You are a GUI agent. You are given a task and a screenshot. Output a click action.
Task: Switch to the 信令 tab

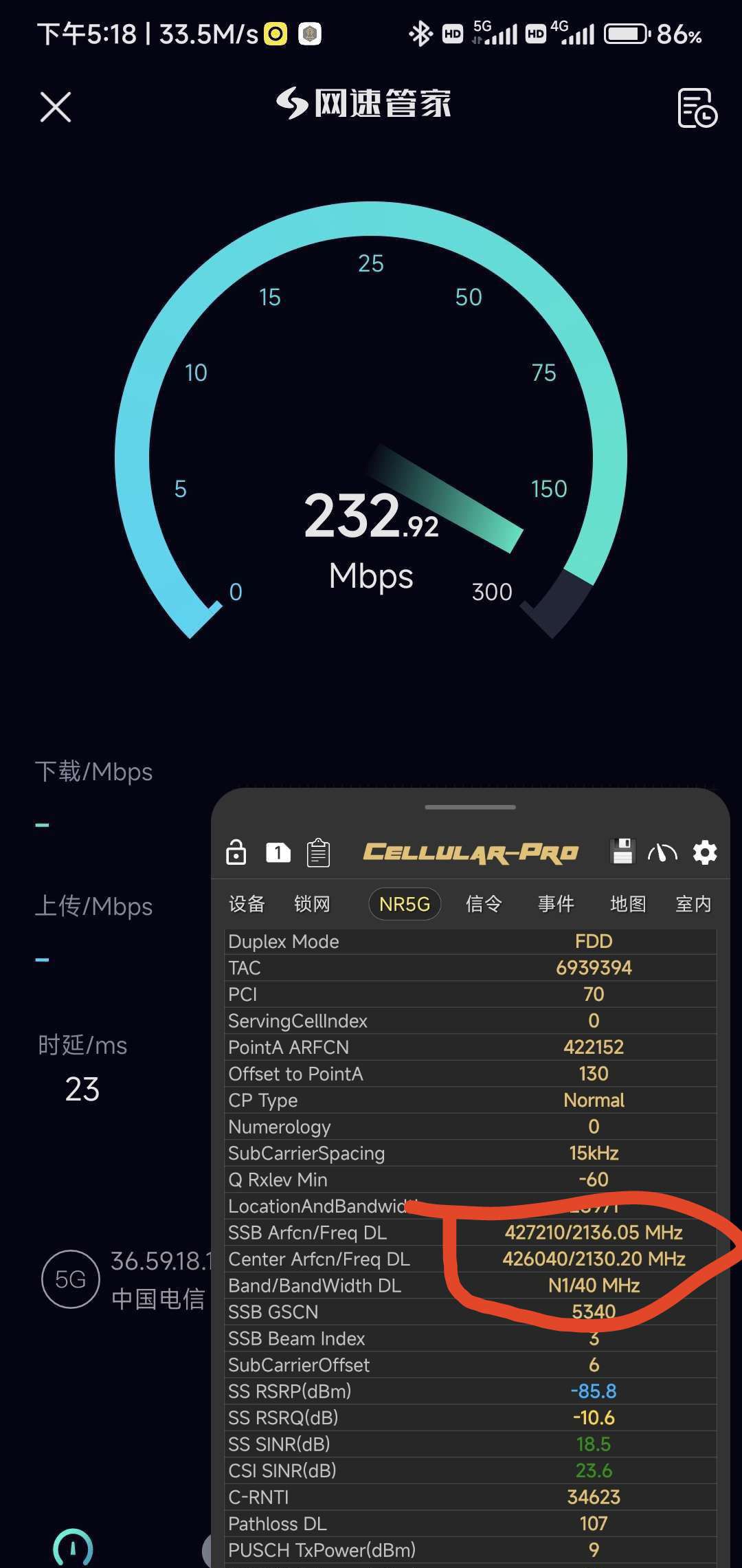(x=485, y=904)
